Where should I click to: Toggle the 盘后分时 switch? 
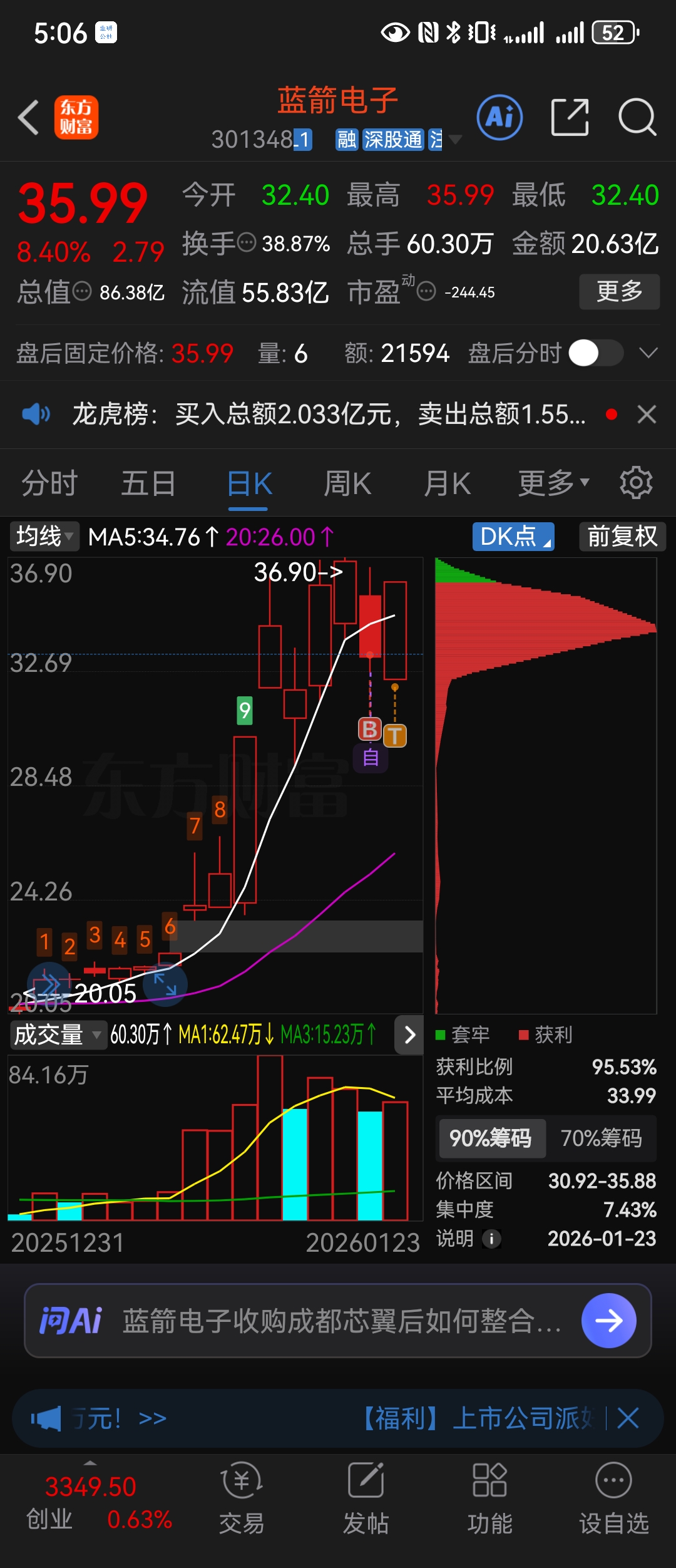pos(595,353)
